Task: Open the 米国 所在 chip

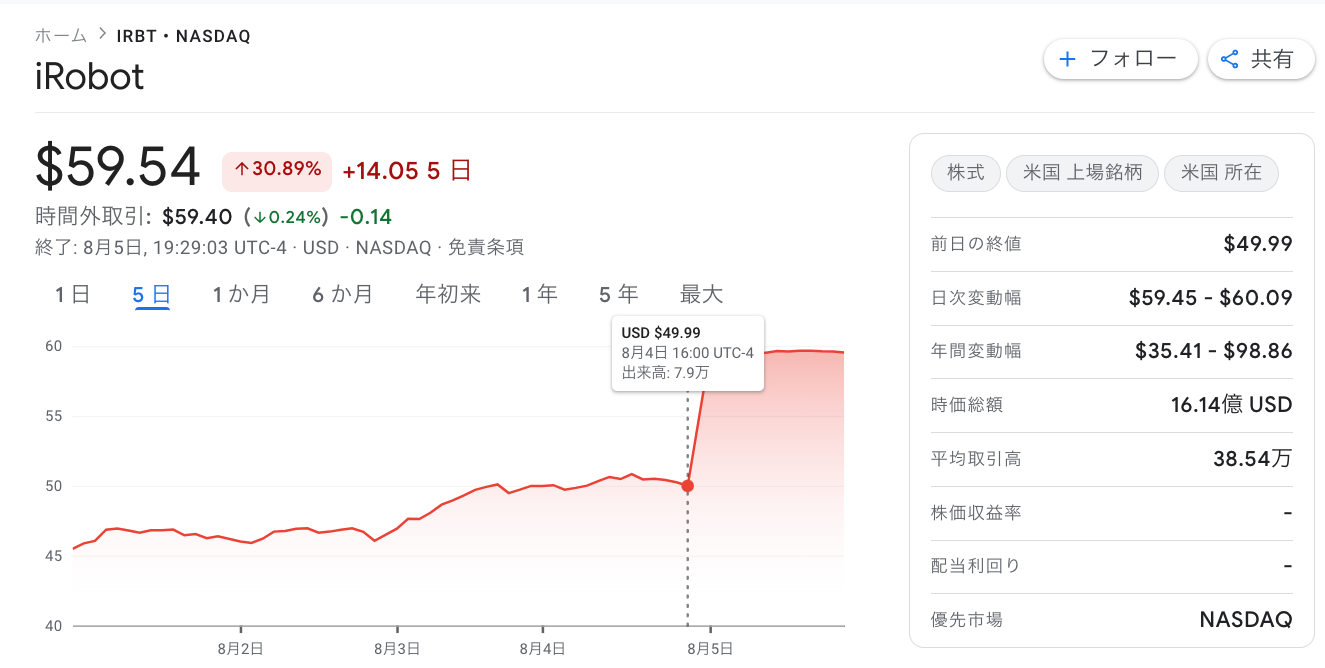Action: point(1221,173)
